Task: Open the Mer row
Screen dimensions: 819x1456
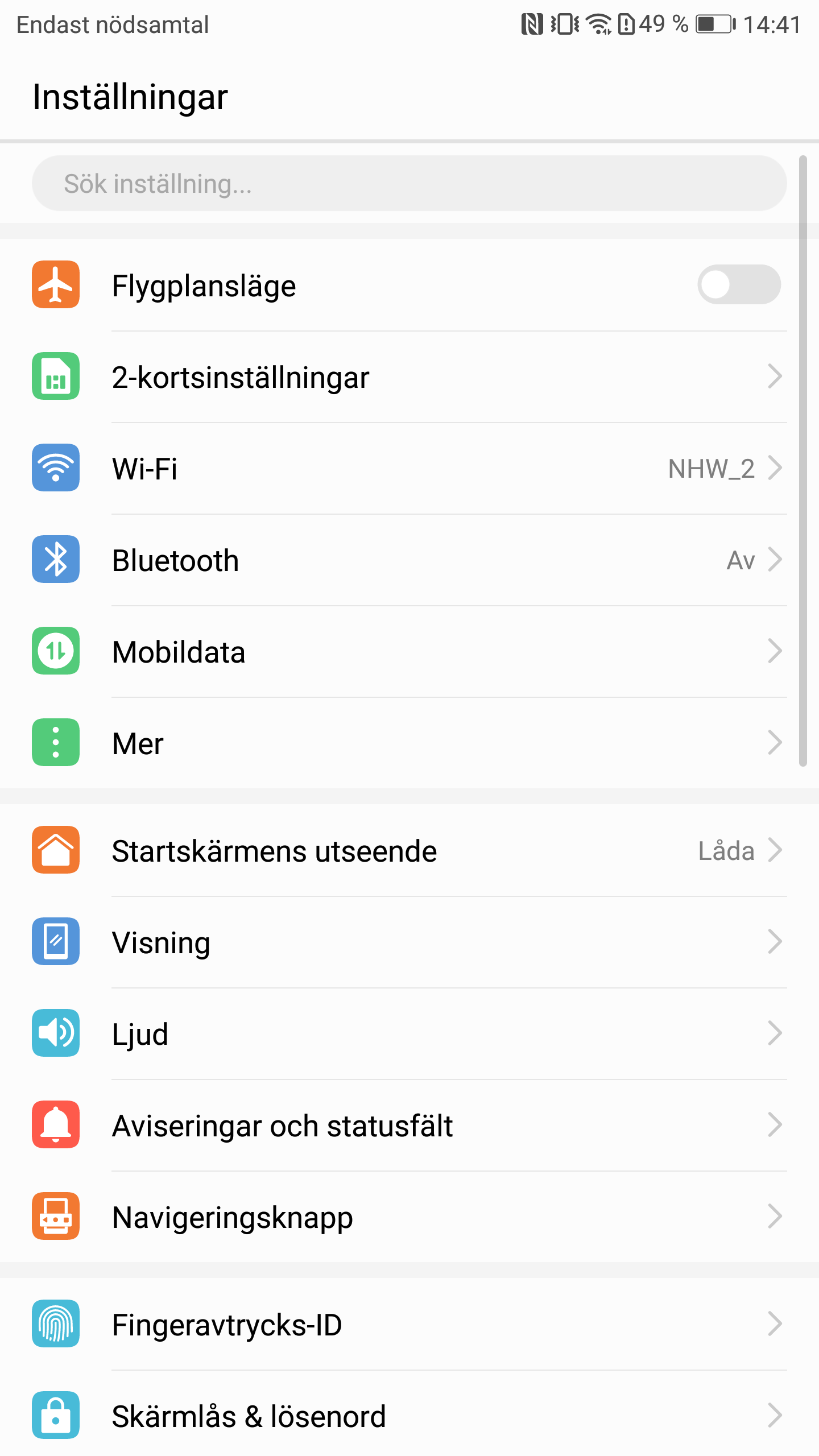Action: pos(409,743)
